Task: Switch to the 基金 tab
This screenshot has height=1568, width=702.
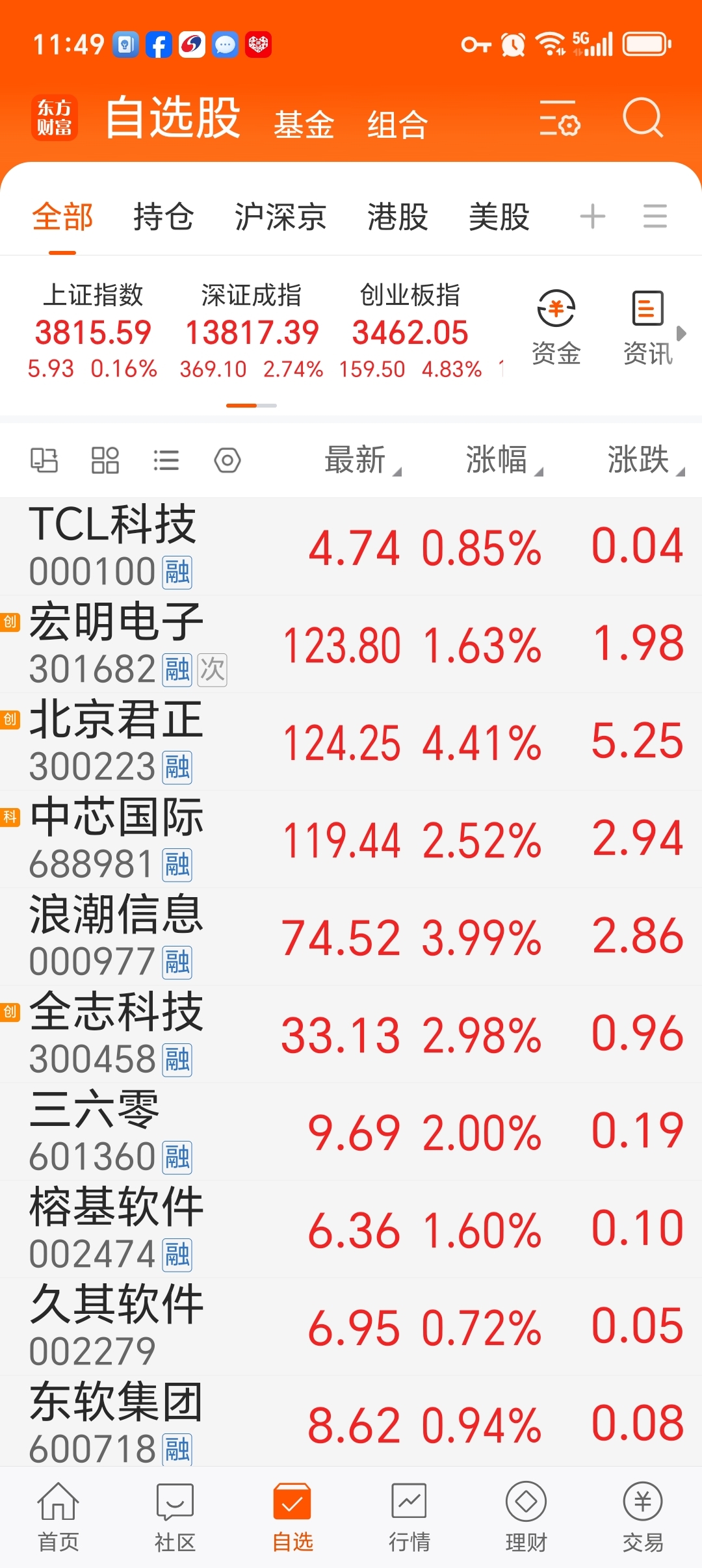Action: click(304, 124)
